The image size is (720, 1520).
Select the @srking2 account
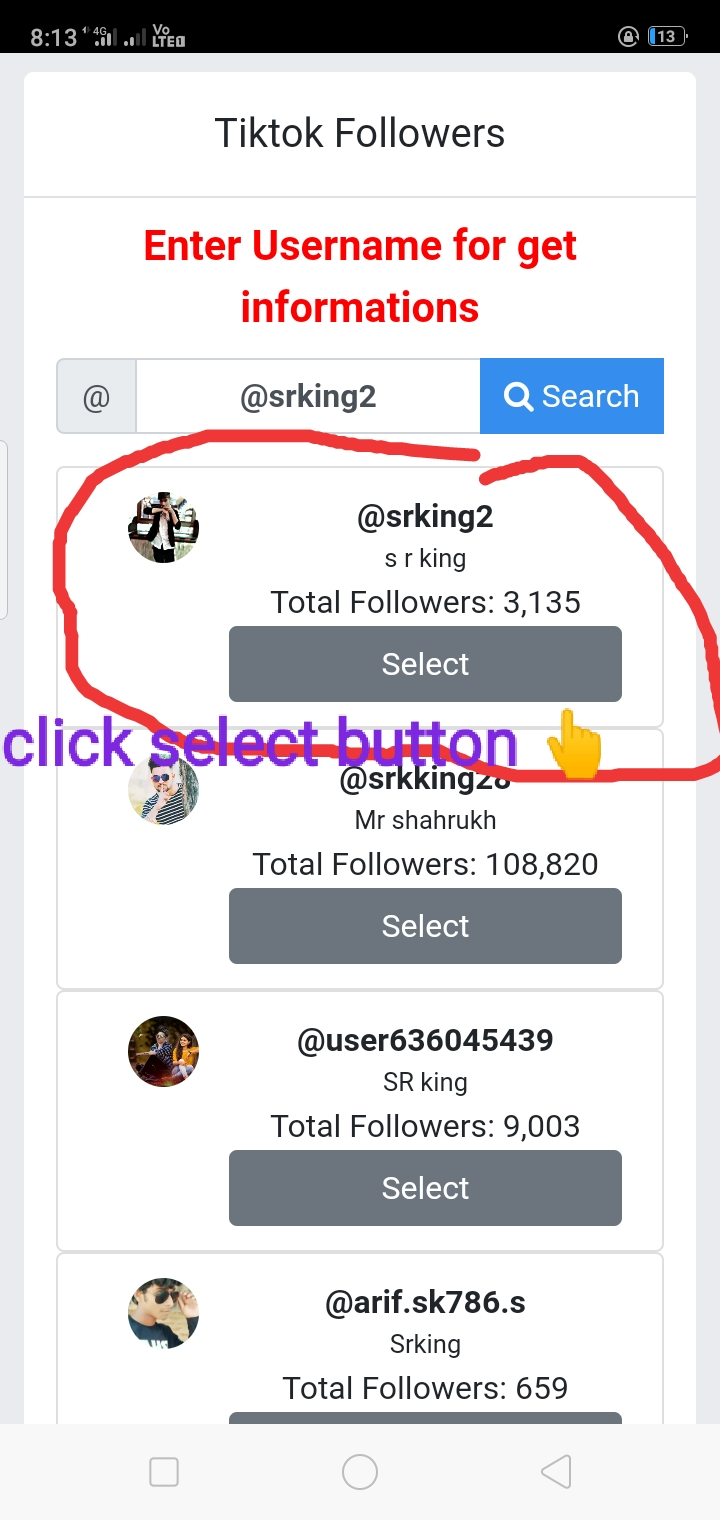pos(425,664)
